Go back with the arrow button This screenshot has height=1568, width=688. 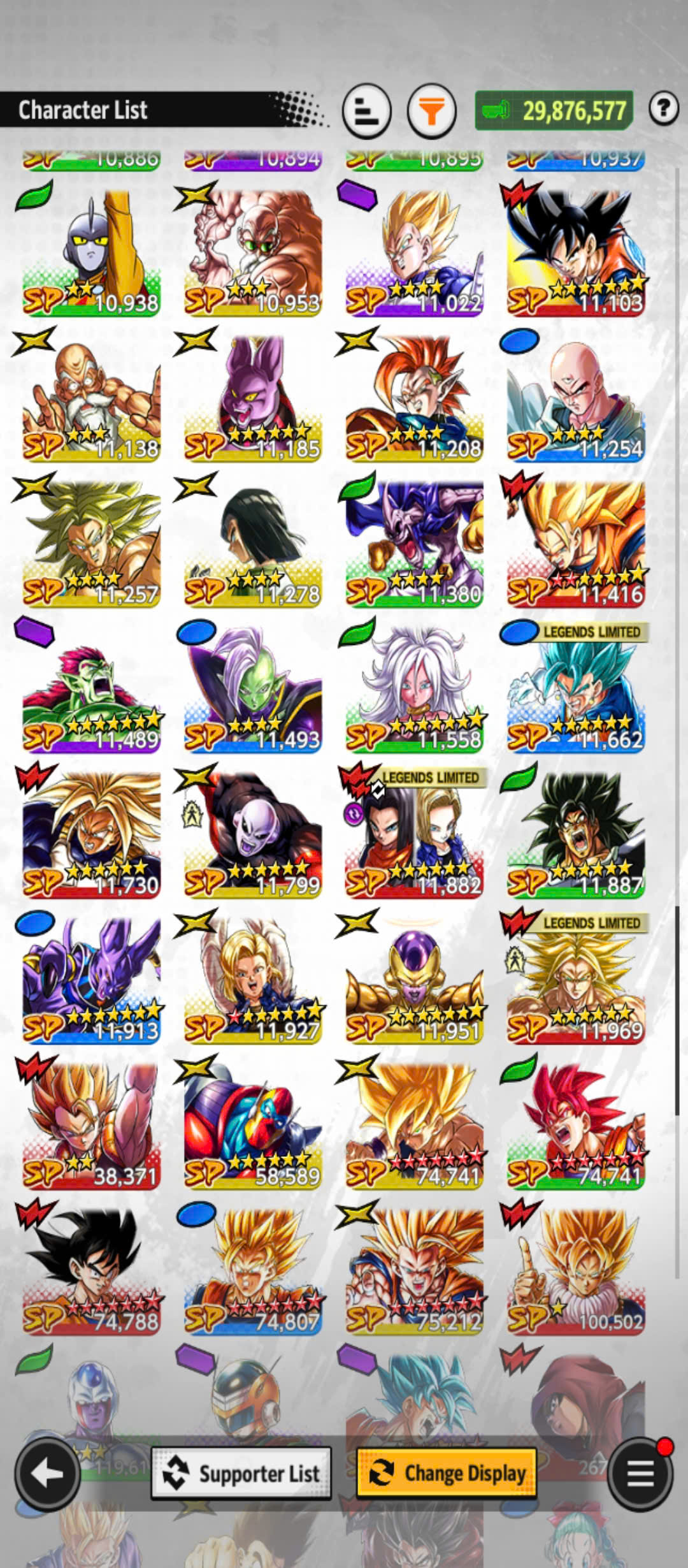pyautogui.click(x=48, y=1473)
